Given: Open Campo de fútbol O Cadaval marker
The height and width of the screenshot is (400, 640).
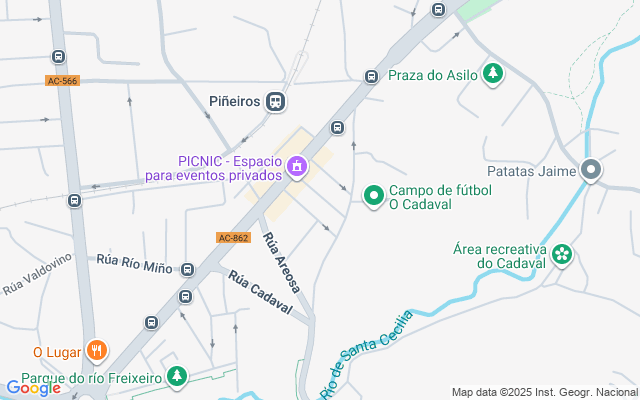Looking at the screenshot, I should coord(374,196).
